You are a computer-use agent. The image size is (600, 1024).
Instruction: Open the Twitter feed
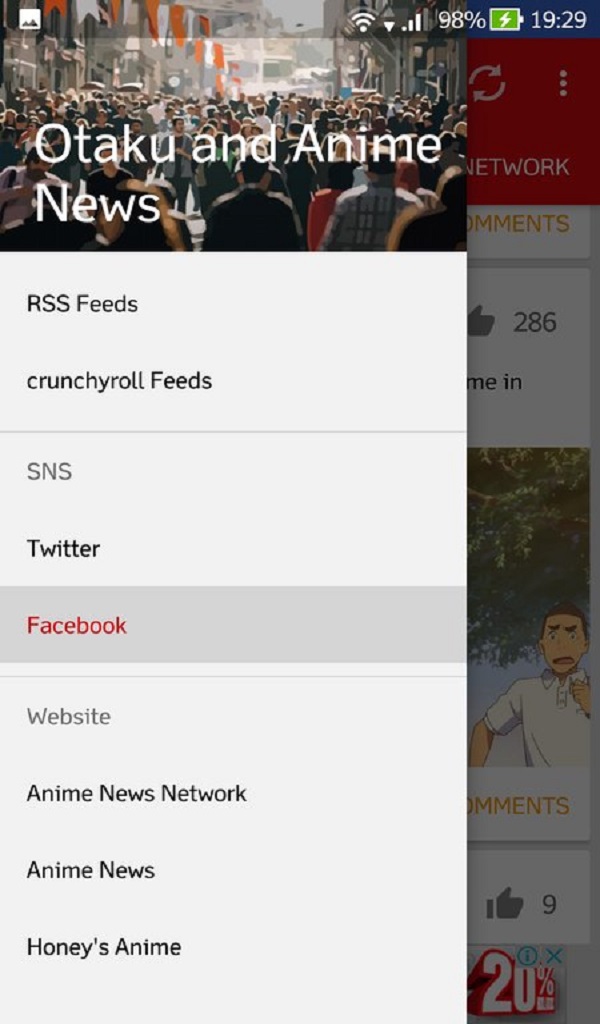(x=63, y=548)
